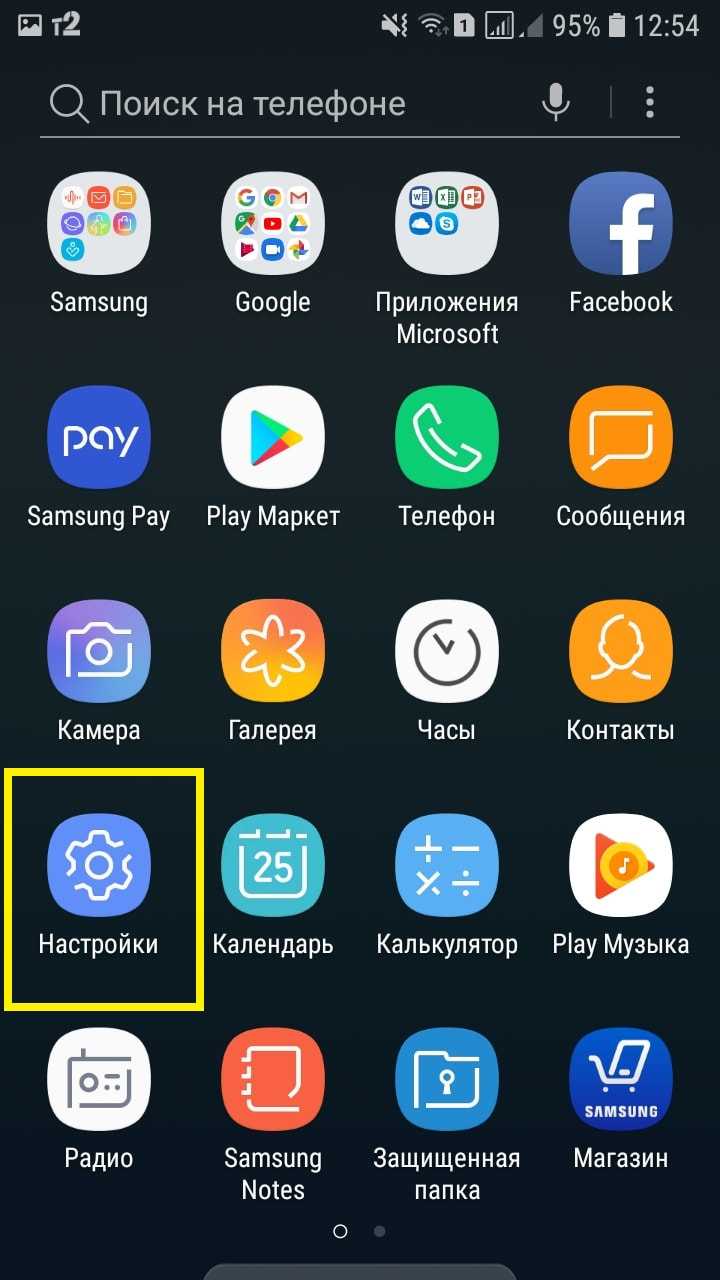The image size is (720, 1280).
Task: Open the three-dot overflow menu
Action: pyautogui.click(x=650, y=102)
